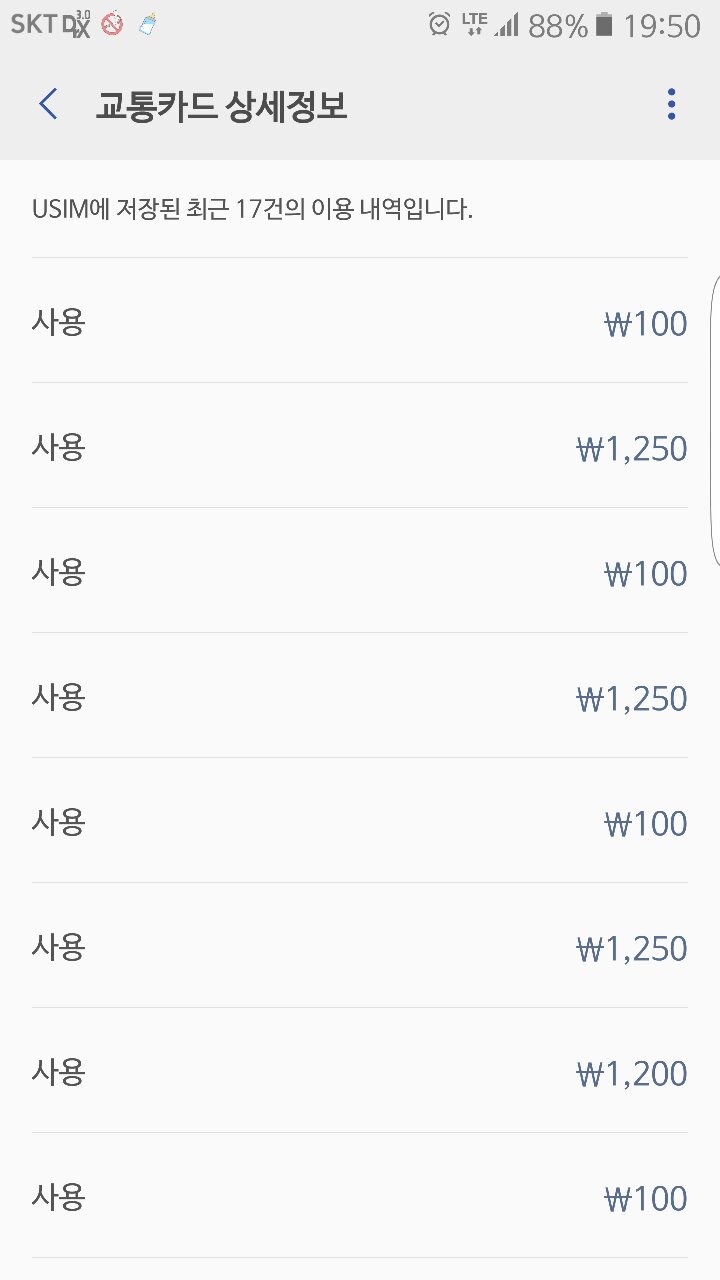Go back from 교통카드 상세정보
The width and height of the screenshot is (720, 1280).
click(x=48, y=104)
